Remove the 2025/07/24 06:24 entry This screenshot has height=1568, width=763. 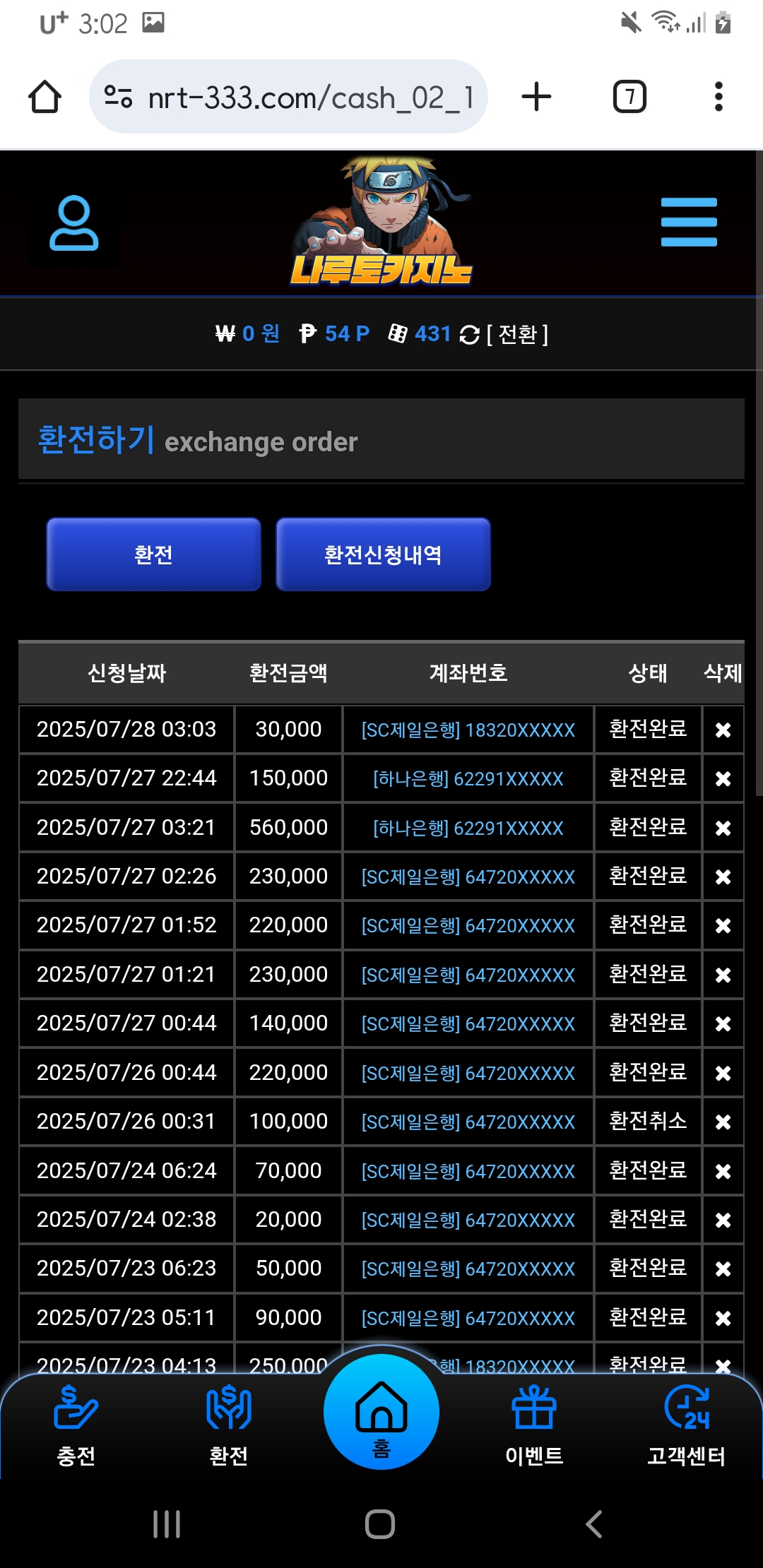(723, 1171)
